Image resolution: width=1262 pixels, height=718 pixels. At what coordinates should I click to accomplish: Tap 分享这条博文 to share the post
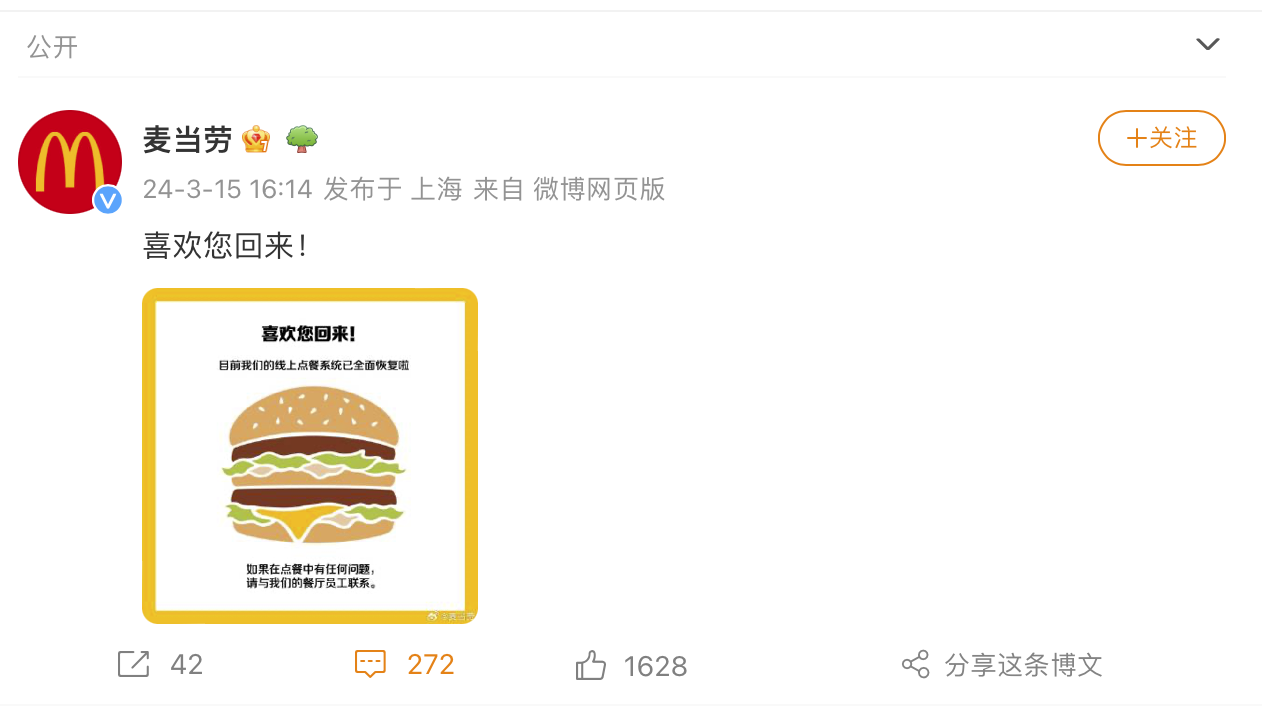[x=1003, y=665]
